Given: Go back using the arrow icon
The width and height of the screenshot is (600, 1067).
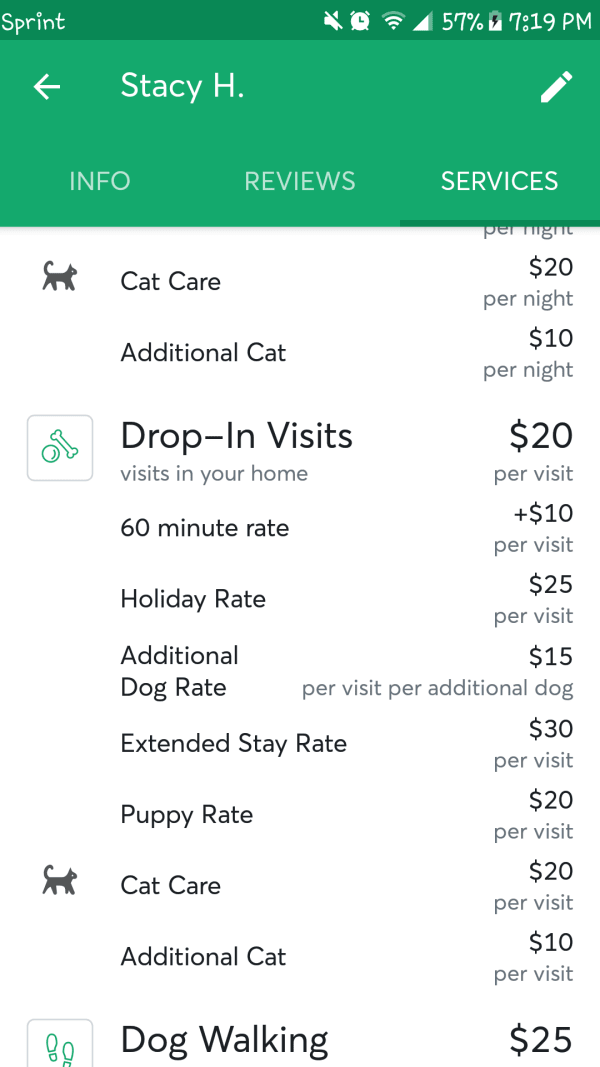Looking at the screenshot, I should pos(47,87).
